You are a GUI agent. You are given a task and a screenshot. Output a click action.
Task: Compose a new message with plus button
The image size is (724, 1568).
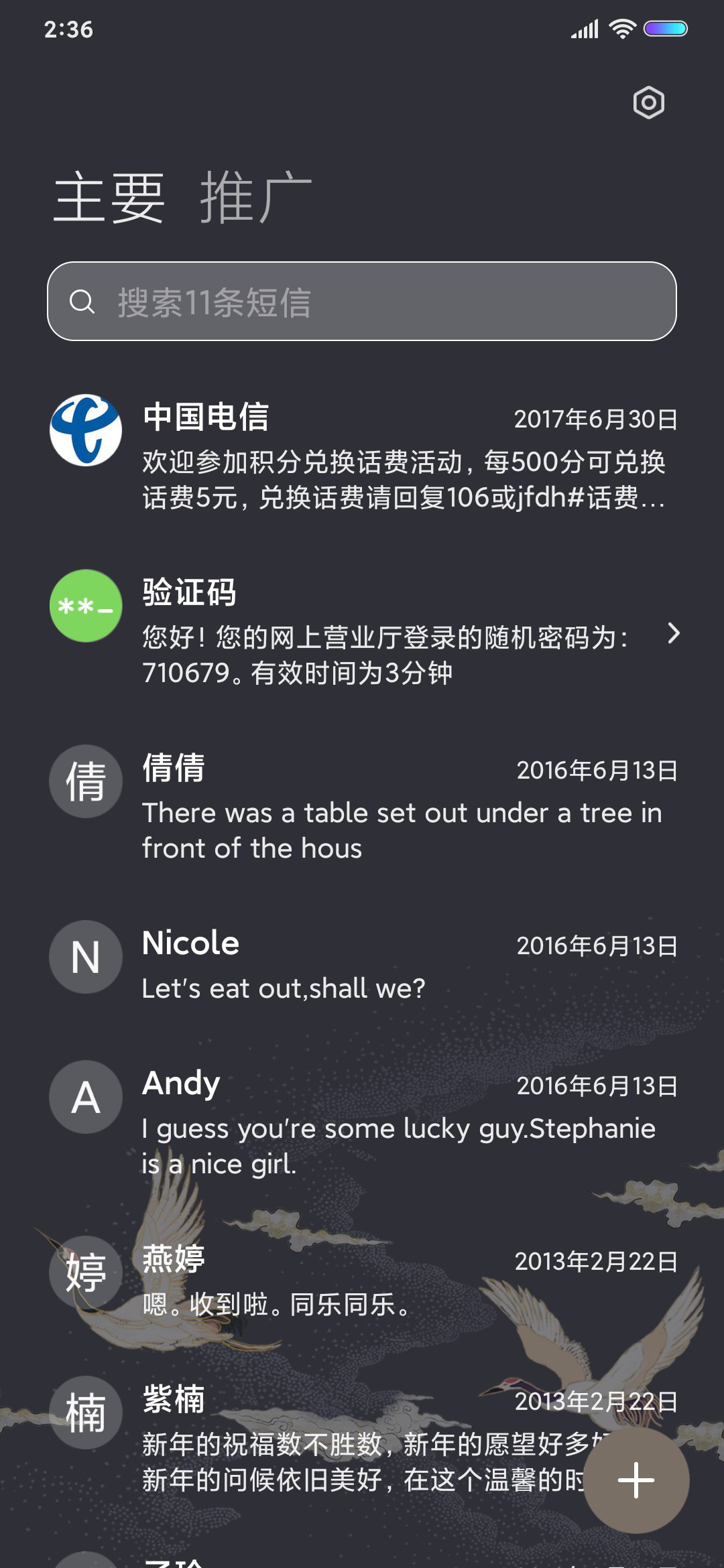636,1480
